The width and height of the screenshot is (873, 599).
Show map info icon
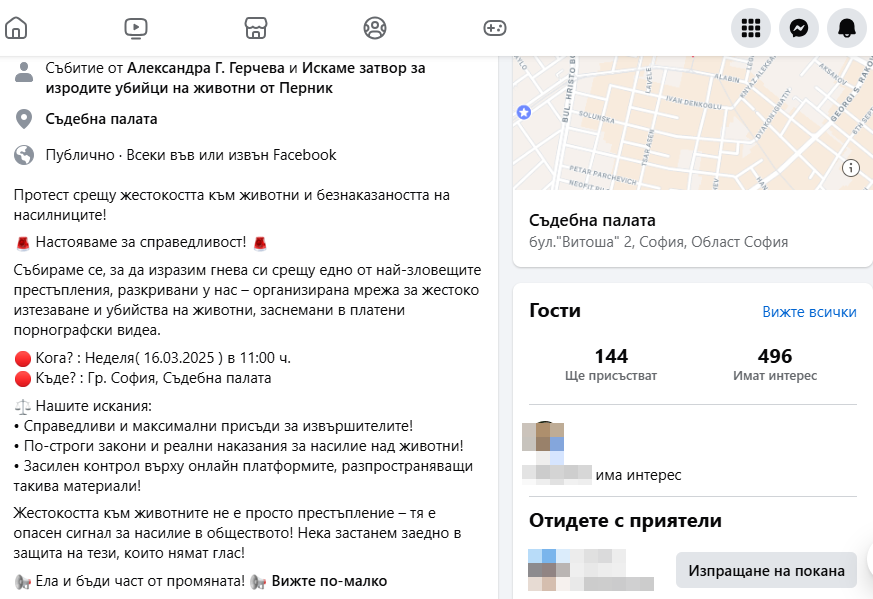pyautogui.click(x=851, y=167)
